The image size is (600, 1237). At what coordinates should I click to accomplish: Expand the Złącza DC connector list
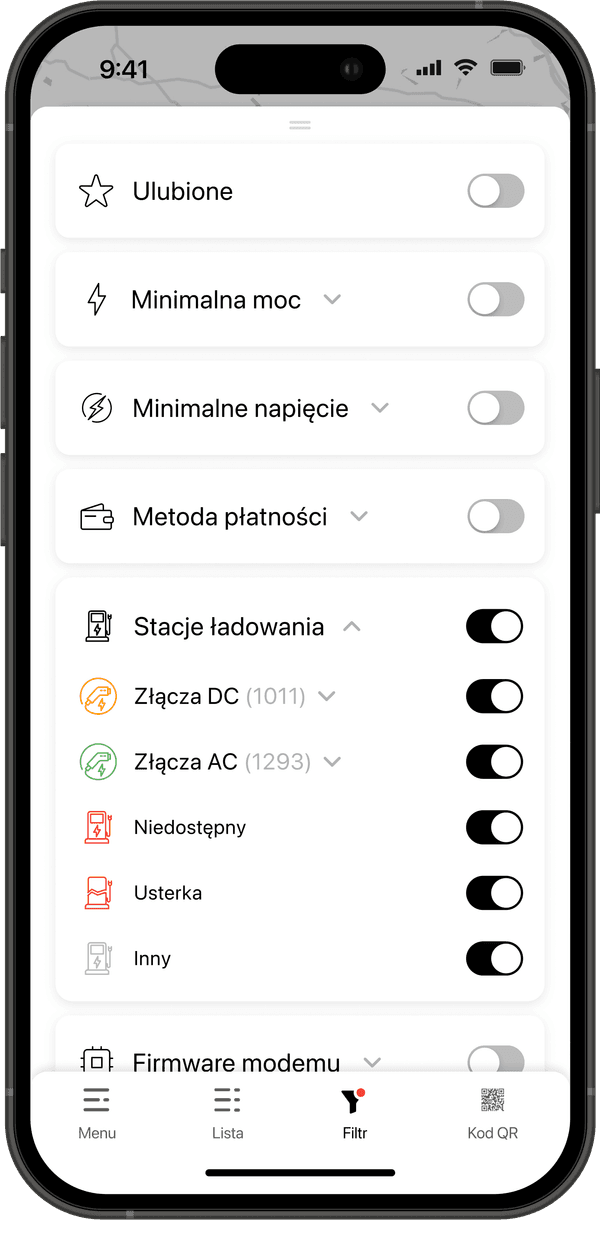[326, 697]
